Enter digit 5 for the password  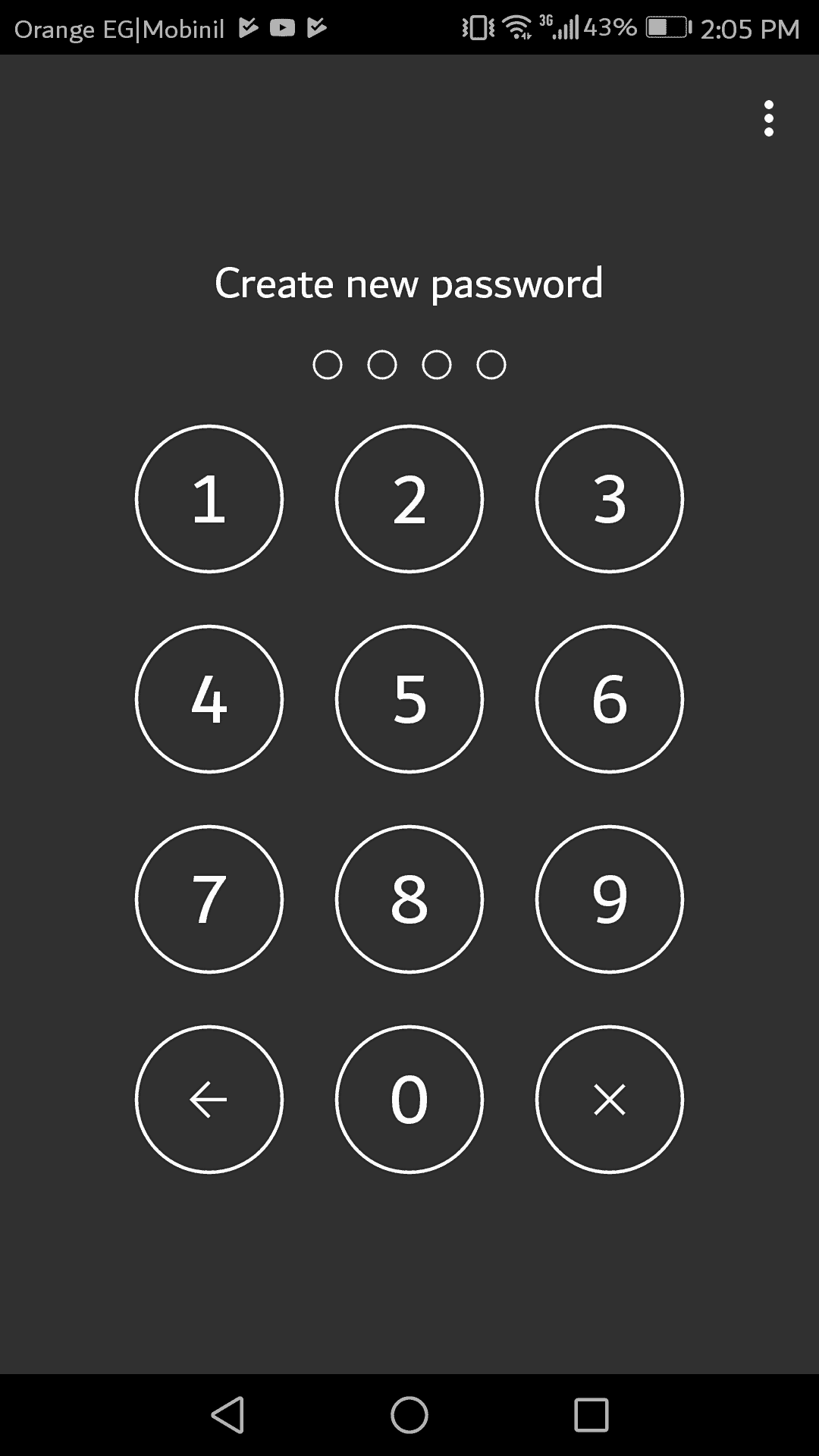tap(409, 699)
